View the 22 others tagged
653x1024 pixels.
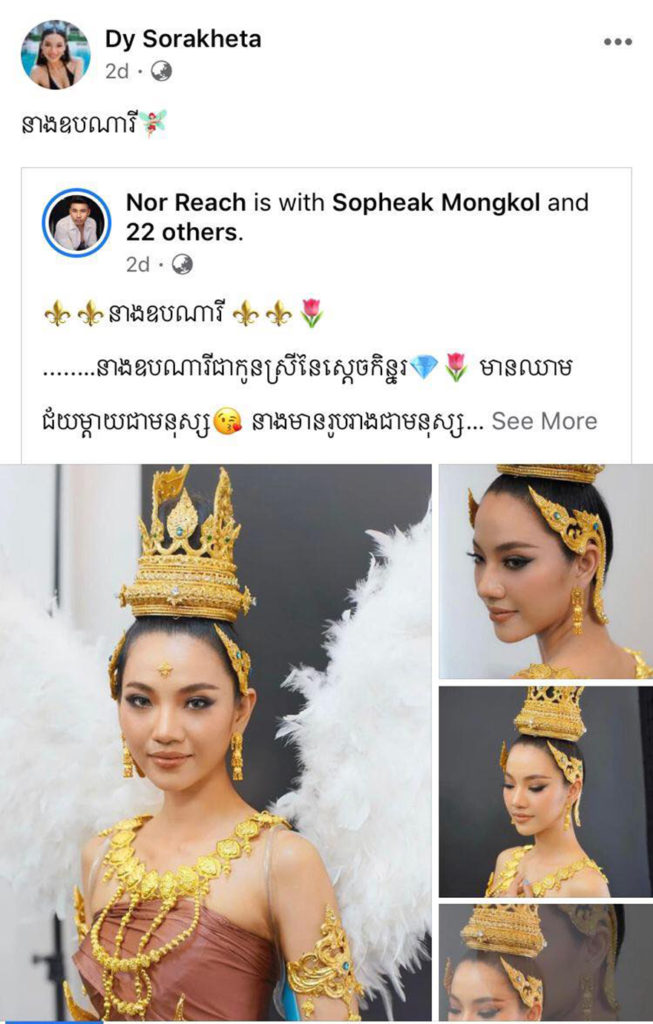pos(184,233)
